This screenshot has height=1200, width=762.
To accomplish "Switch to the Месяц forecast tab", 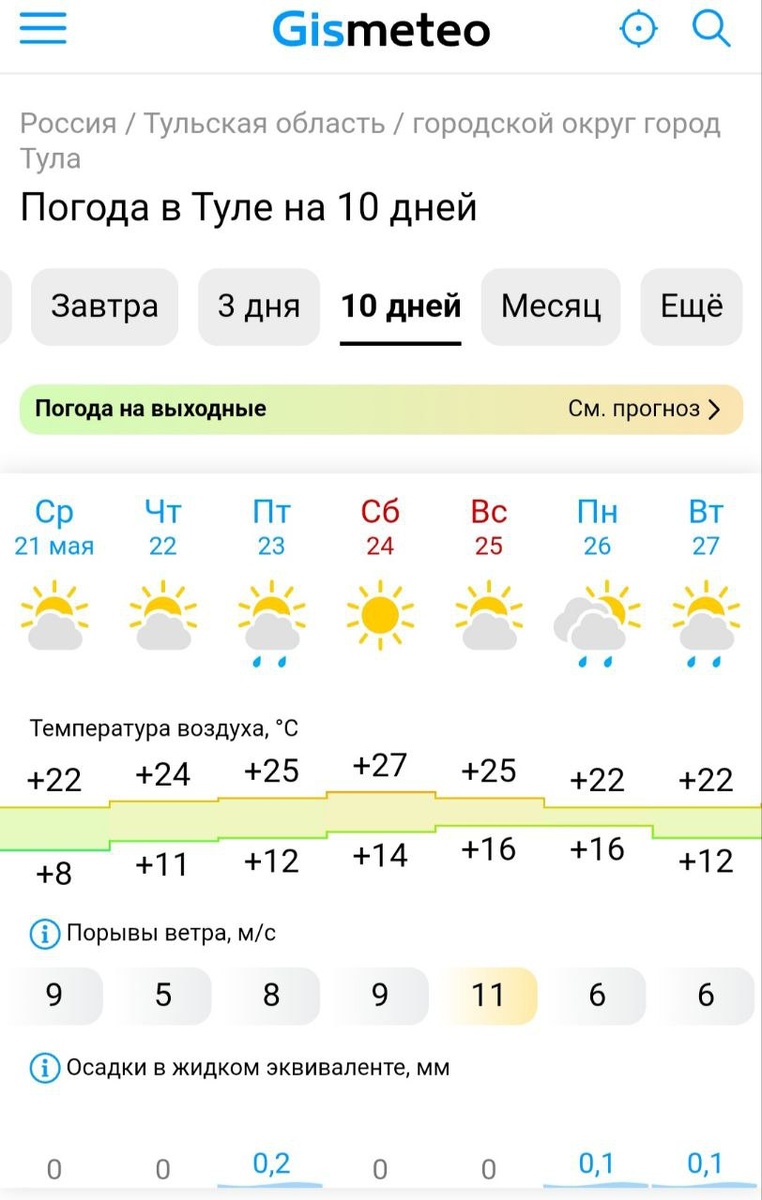I will pos(551,306).
